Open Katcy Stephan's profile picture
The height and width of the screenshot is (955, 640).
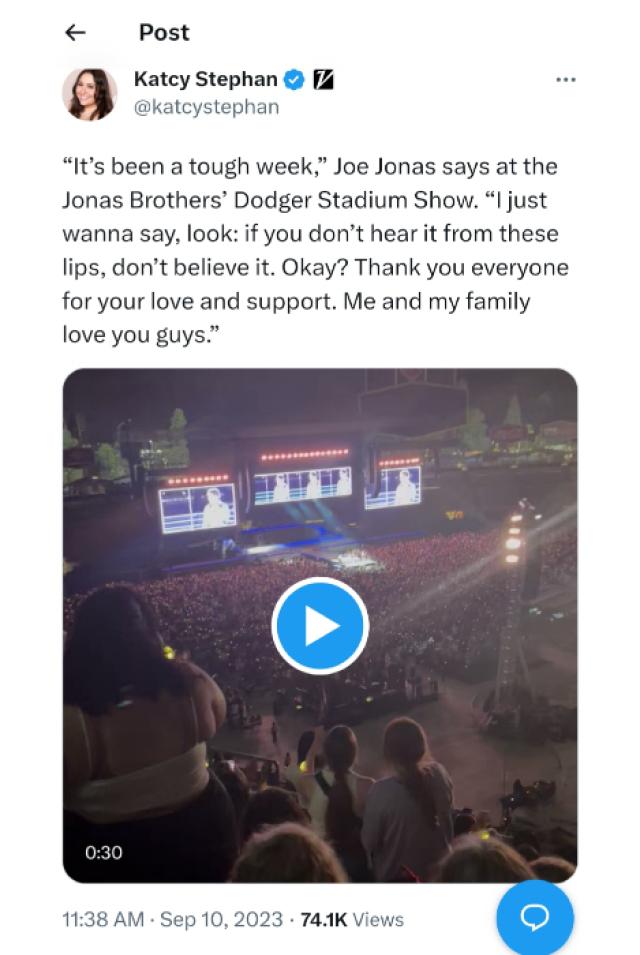(90, 94)
